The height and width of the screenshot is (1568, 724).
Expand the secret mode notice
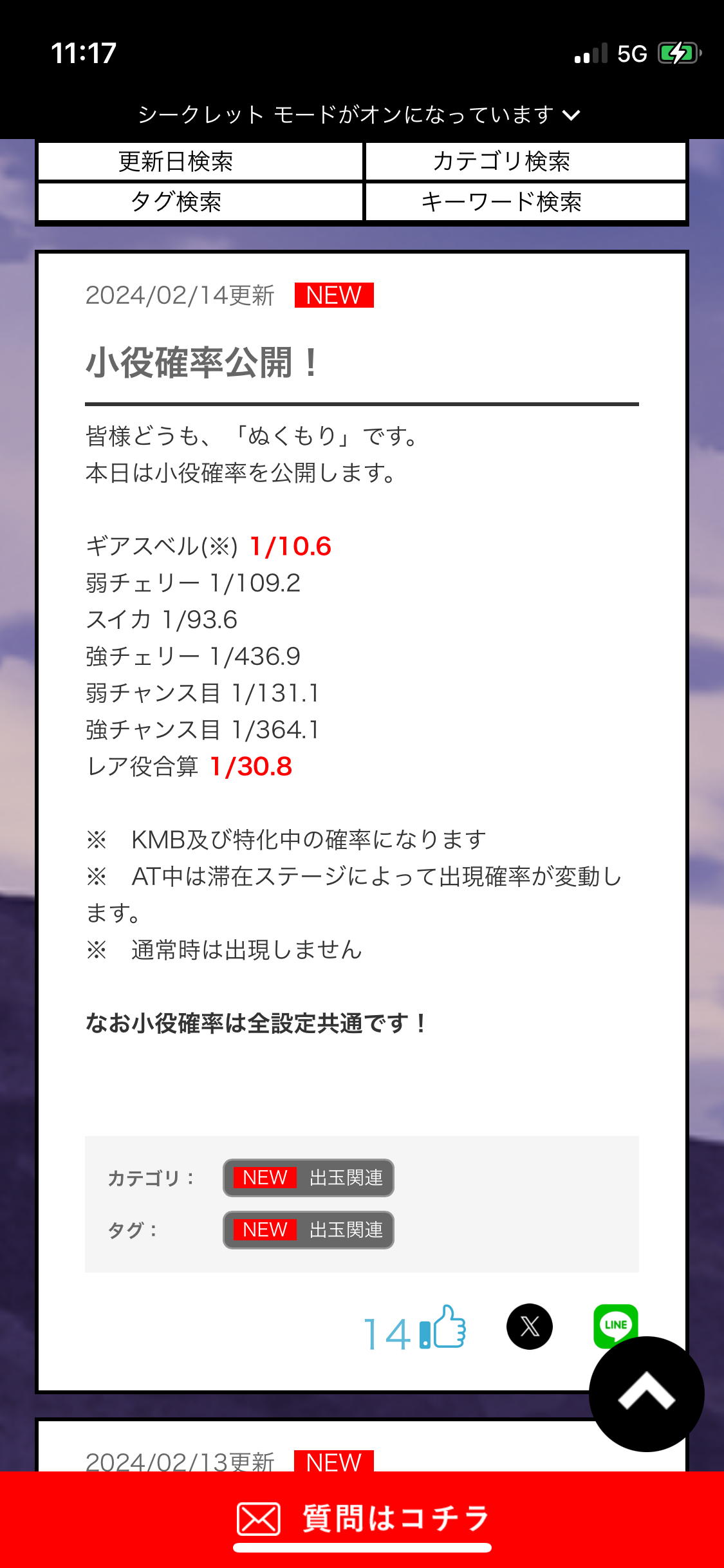[360, 115]
